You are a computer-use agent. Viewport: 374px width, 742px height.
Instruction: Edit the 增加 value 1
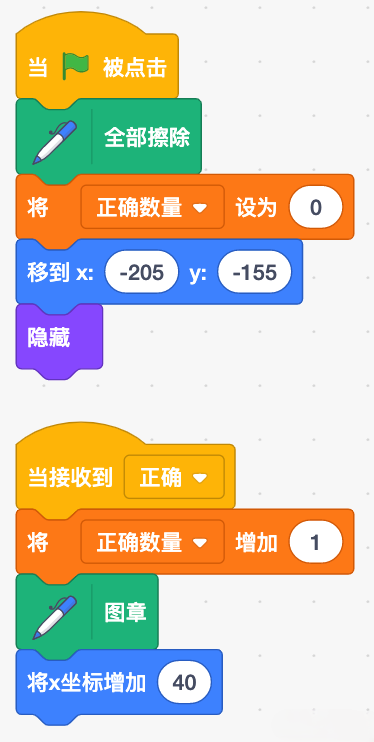316,542
